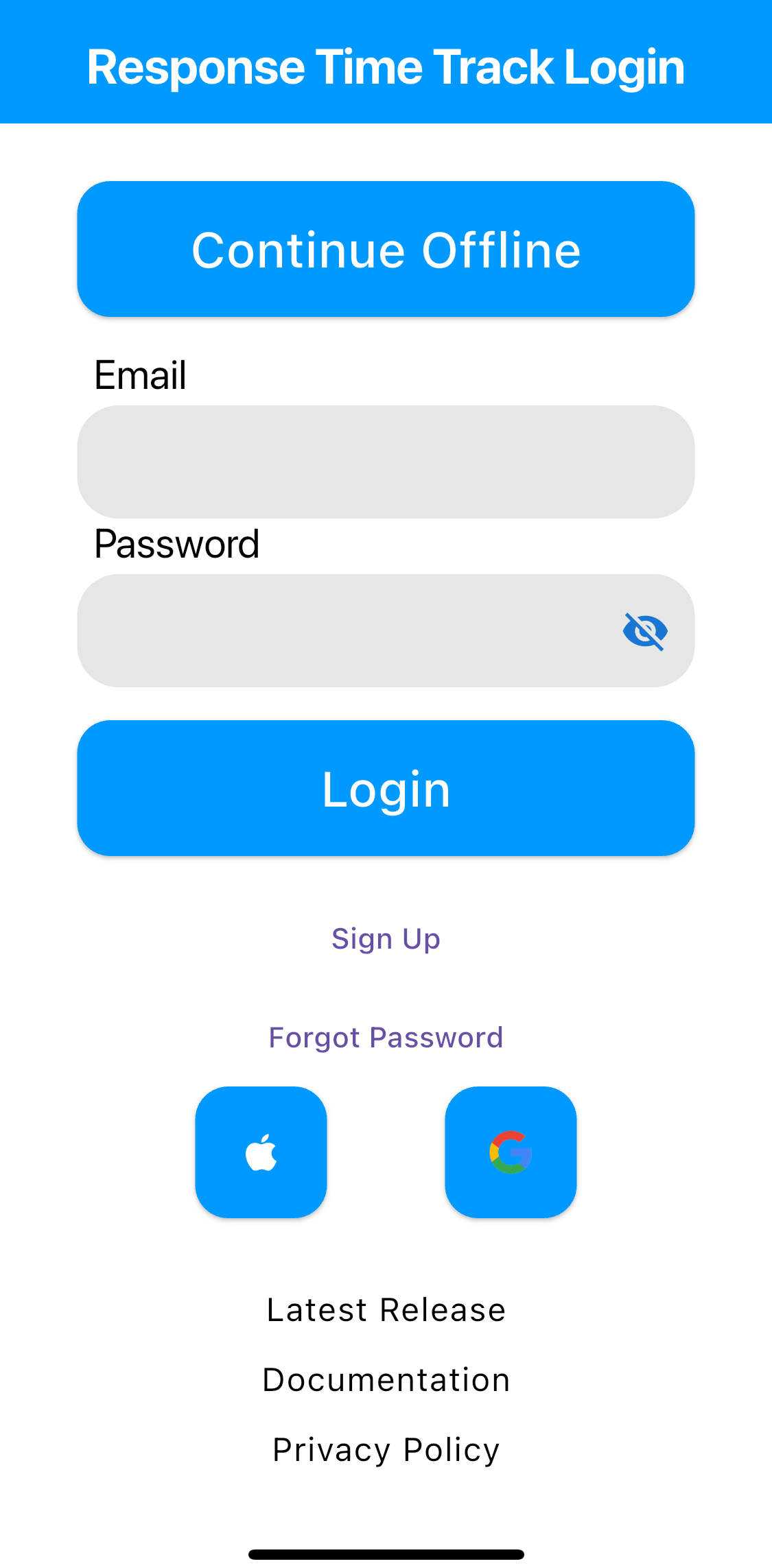Screen dimensions: 772x1568
Task: Open Forgot Password link
Action: [386, 1037]
